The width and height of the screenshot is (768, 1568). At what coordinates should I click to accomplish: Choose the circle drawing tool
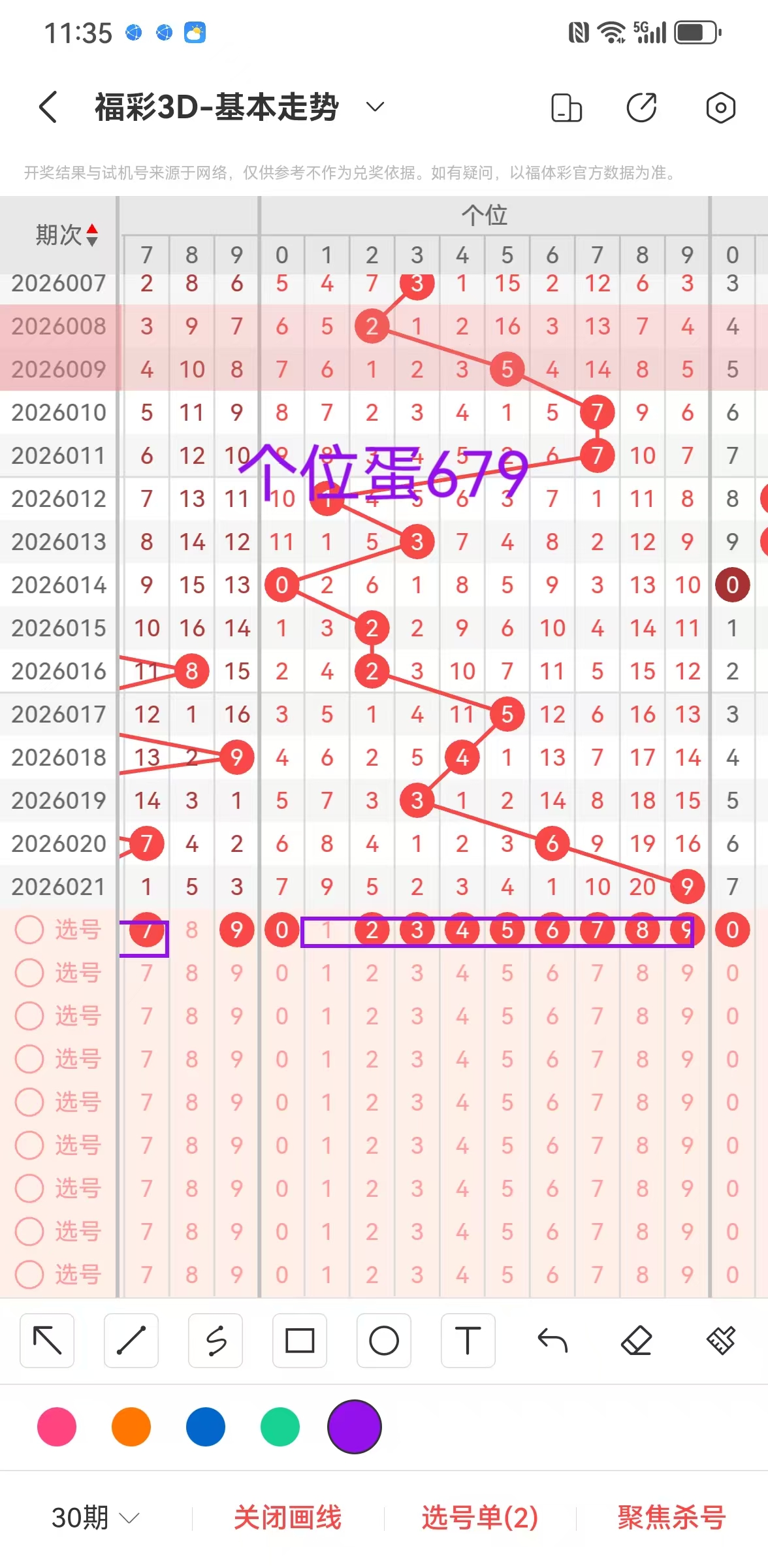(x=384, y=1341)
